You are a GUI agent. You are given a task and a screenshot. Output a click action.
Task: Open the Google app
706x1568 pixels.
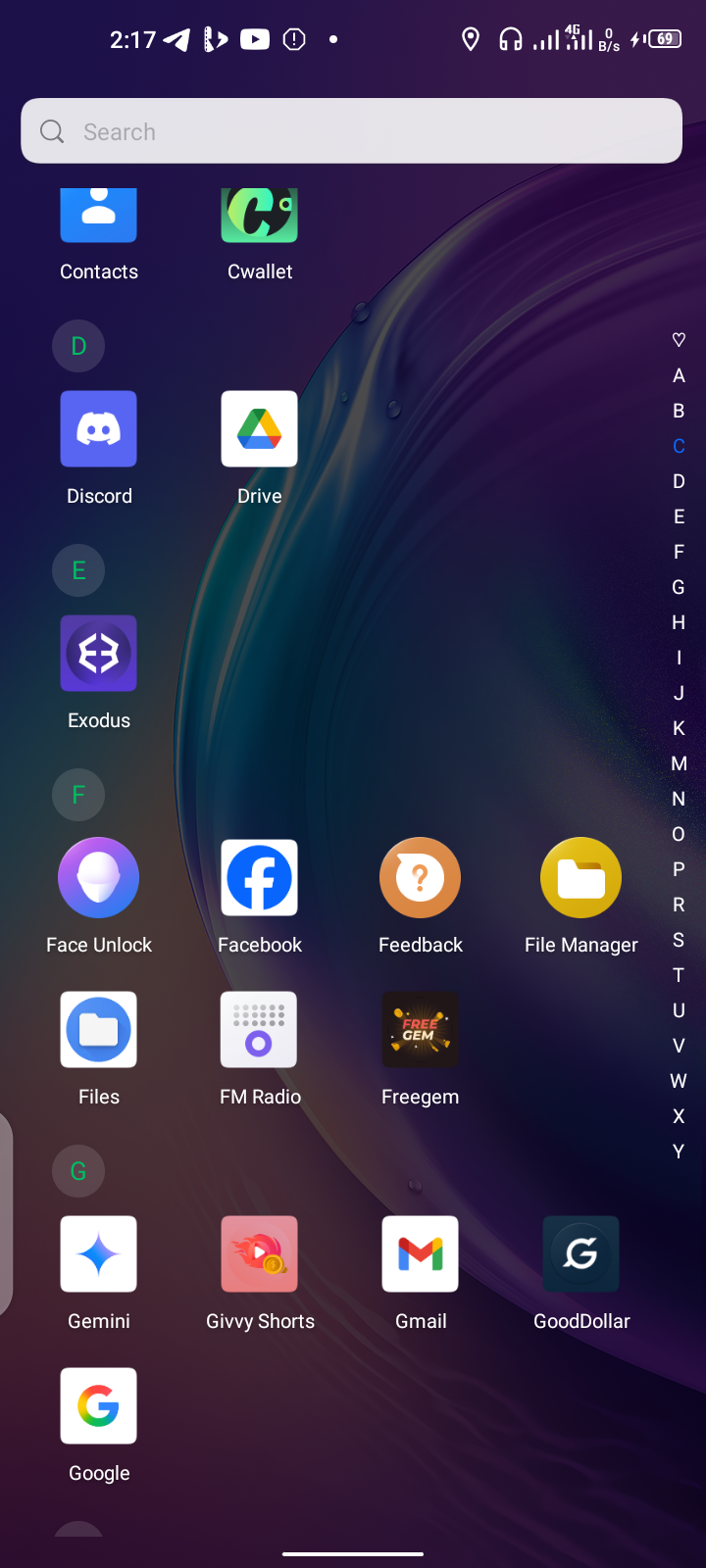click(x=98, y=1406)
